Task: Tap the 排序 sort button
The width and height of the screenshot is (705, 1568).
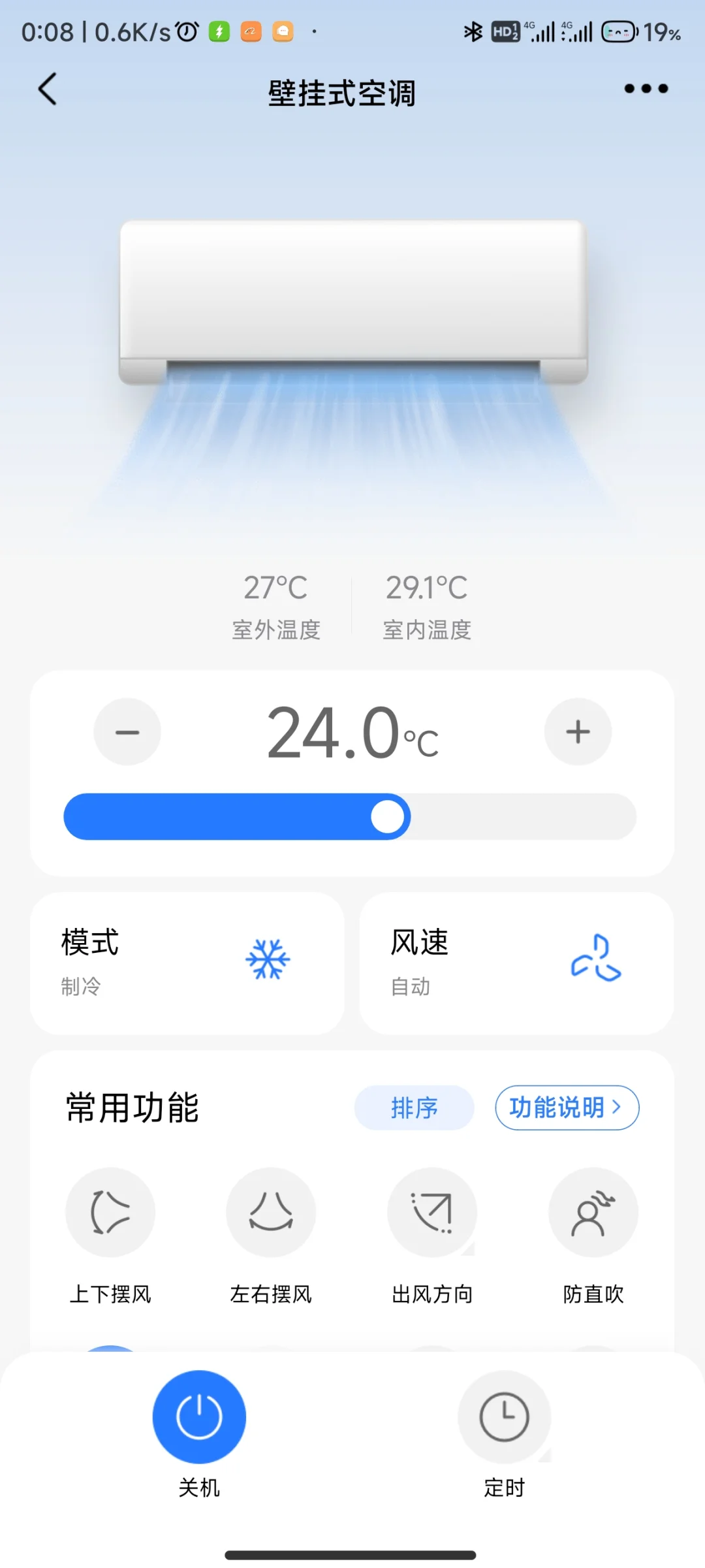Action: point(414,1108)
